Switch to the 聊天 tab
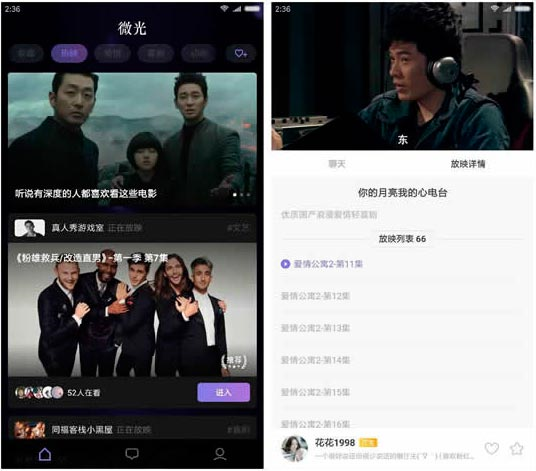This screenshot has height=471, width=536. [x=337, y=164]
